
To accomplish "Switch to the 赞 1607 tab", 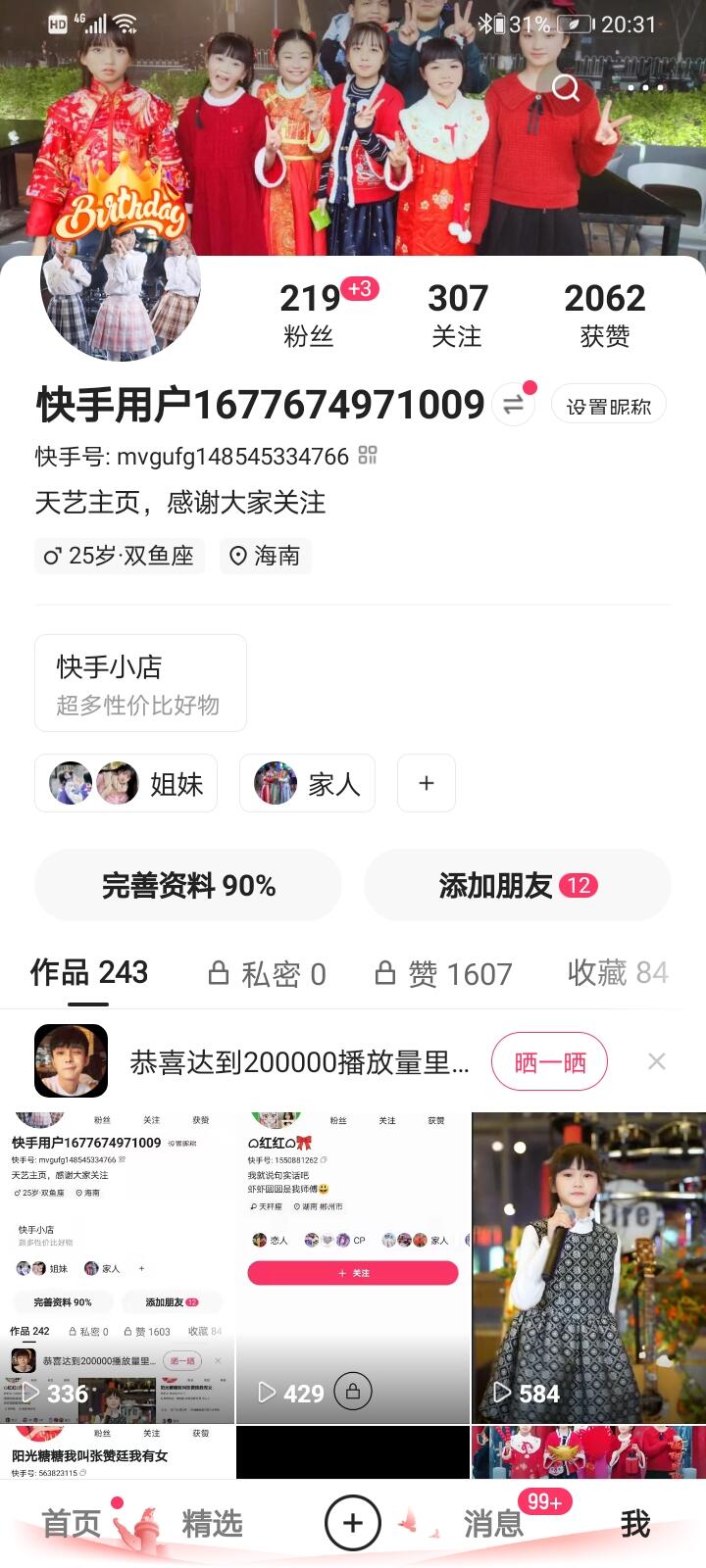I will coord(444,973).
